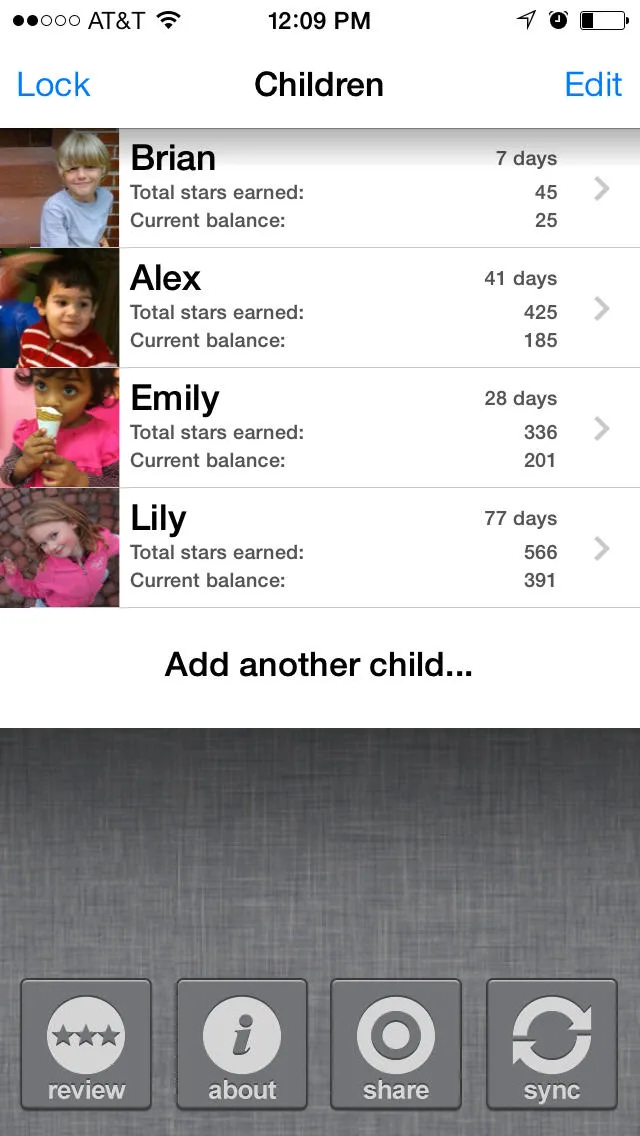
Task: View Alex's star details
Action: (320, 308)
